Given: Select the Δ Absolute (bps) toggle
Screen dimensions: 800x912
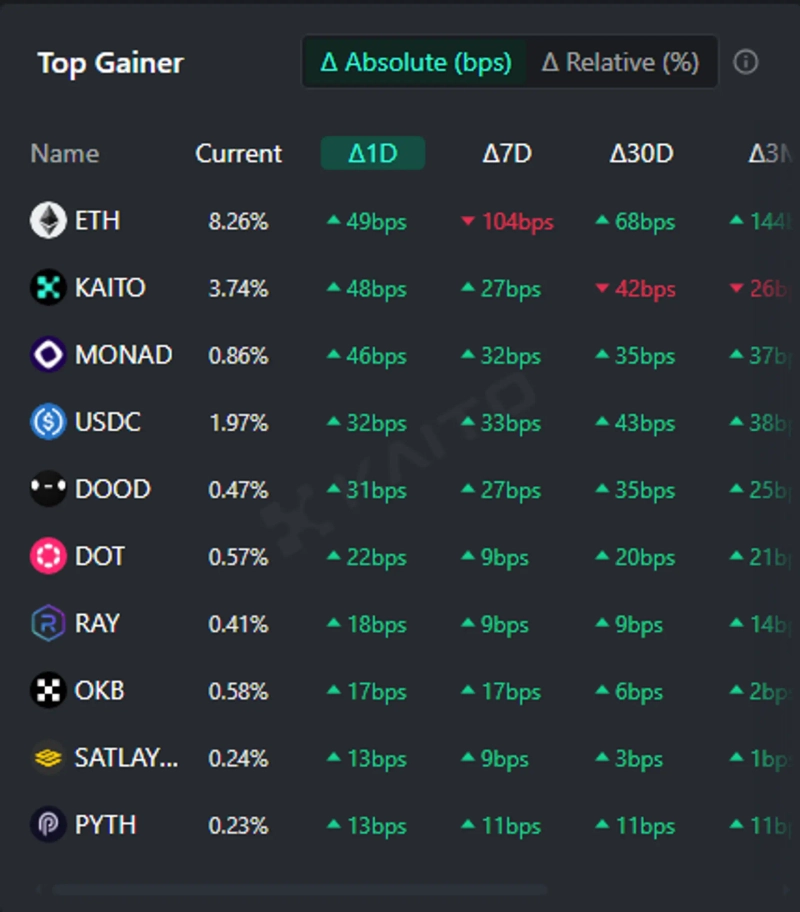Looking at the screenshot, I should (416, 62).
